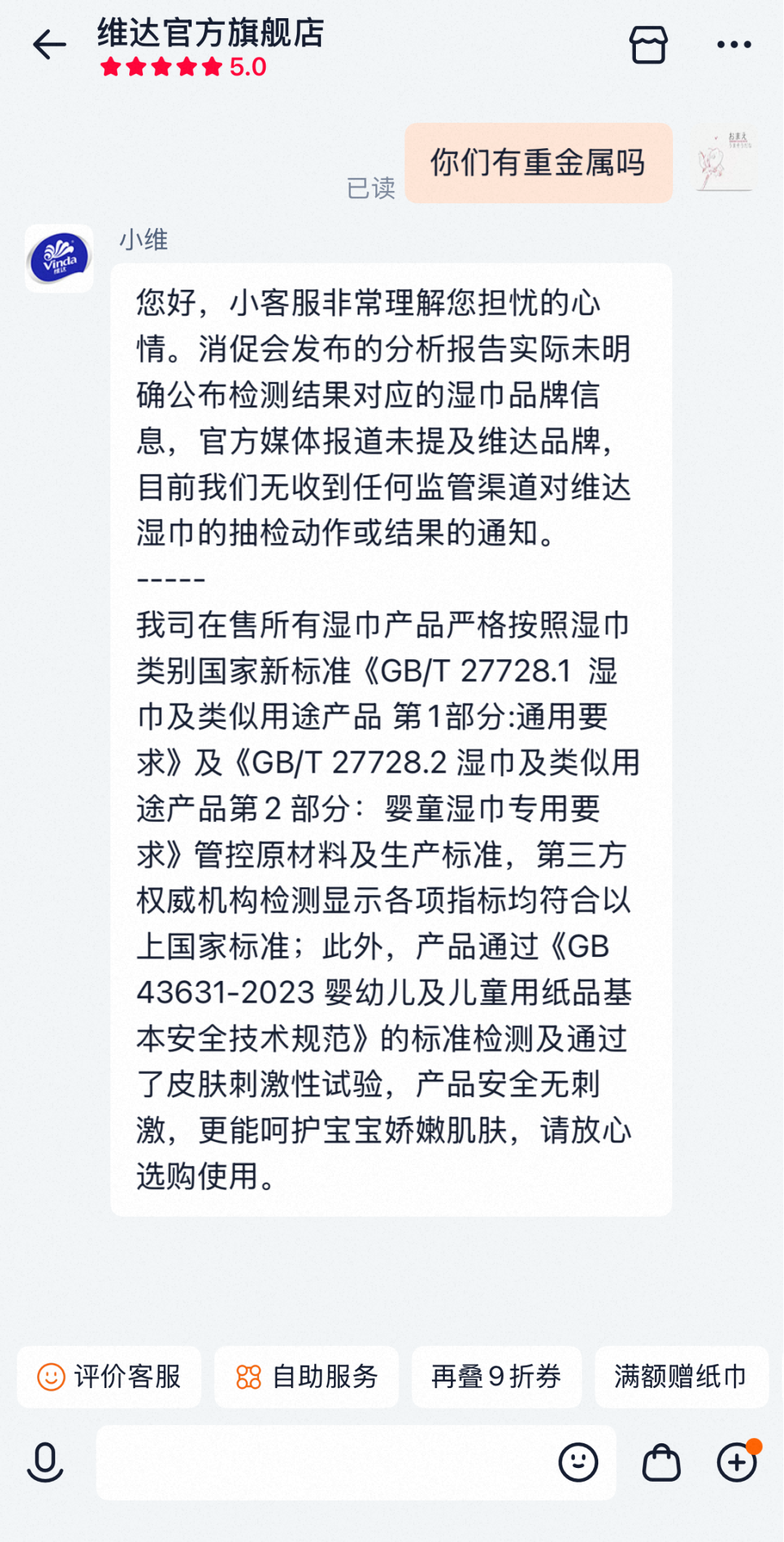Tap 小维 customer service avatar
The width and height of the screenshot is (784, 1542).
click(x=60, y=258)
